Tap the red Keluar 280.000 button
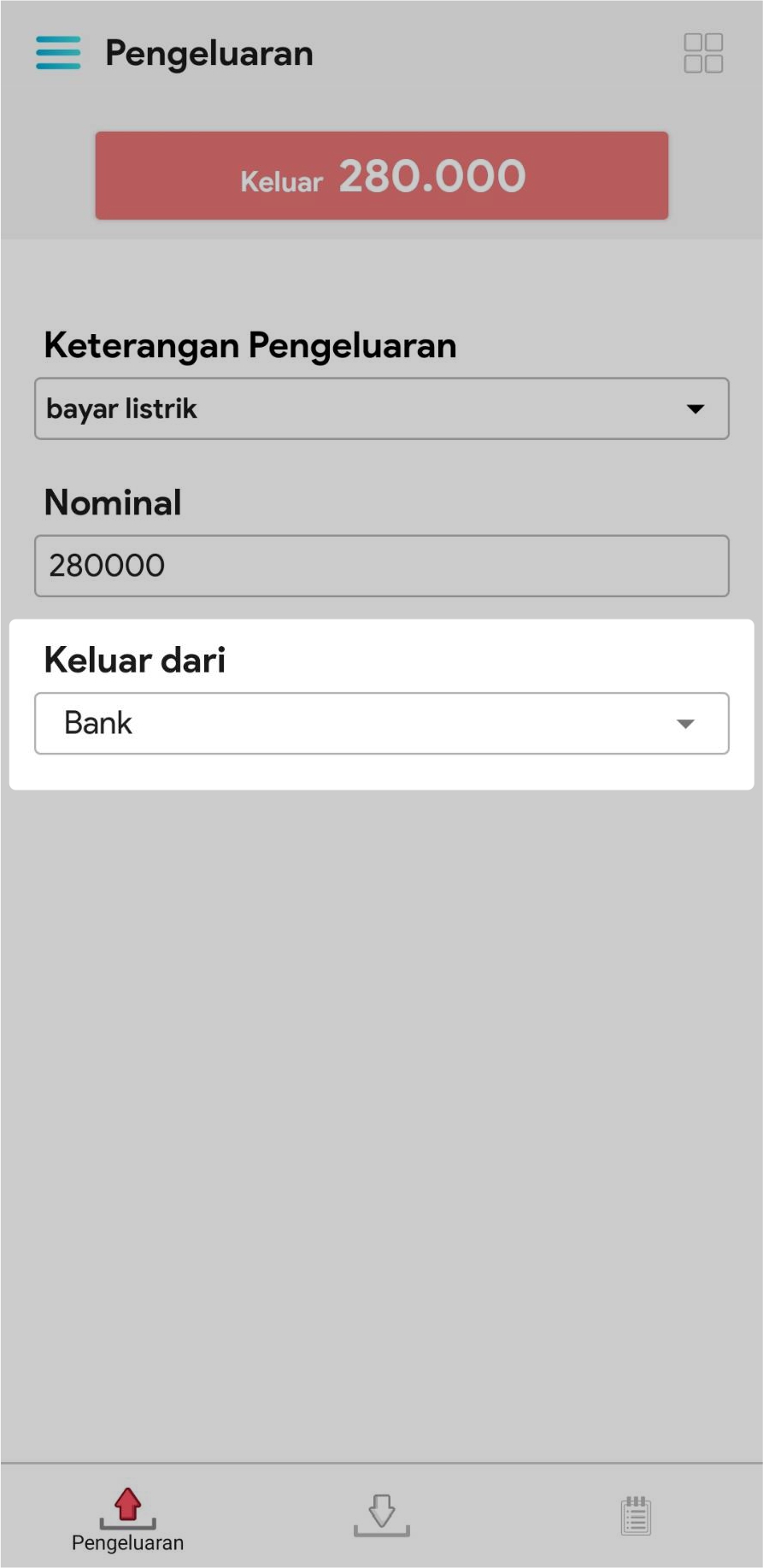This screenshot has height=1568, width=763. click(381, 176)
